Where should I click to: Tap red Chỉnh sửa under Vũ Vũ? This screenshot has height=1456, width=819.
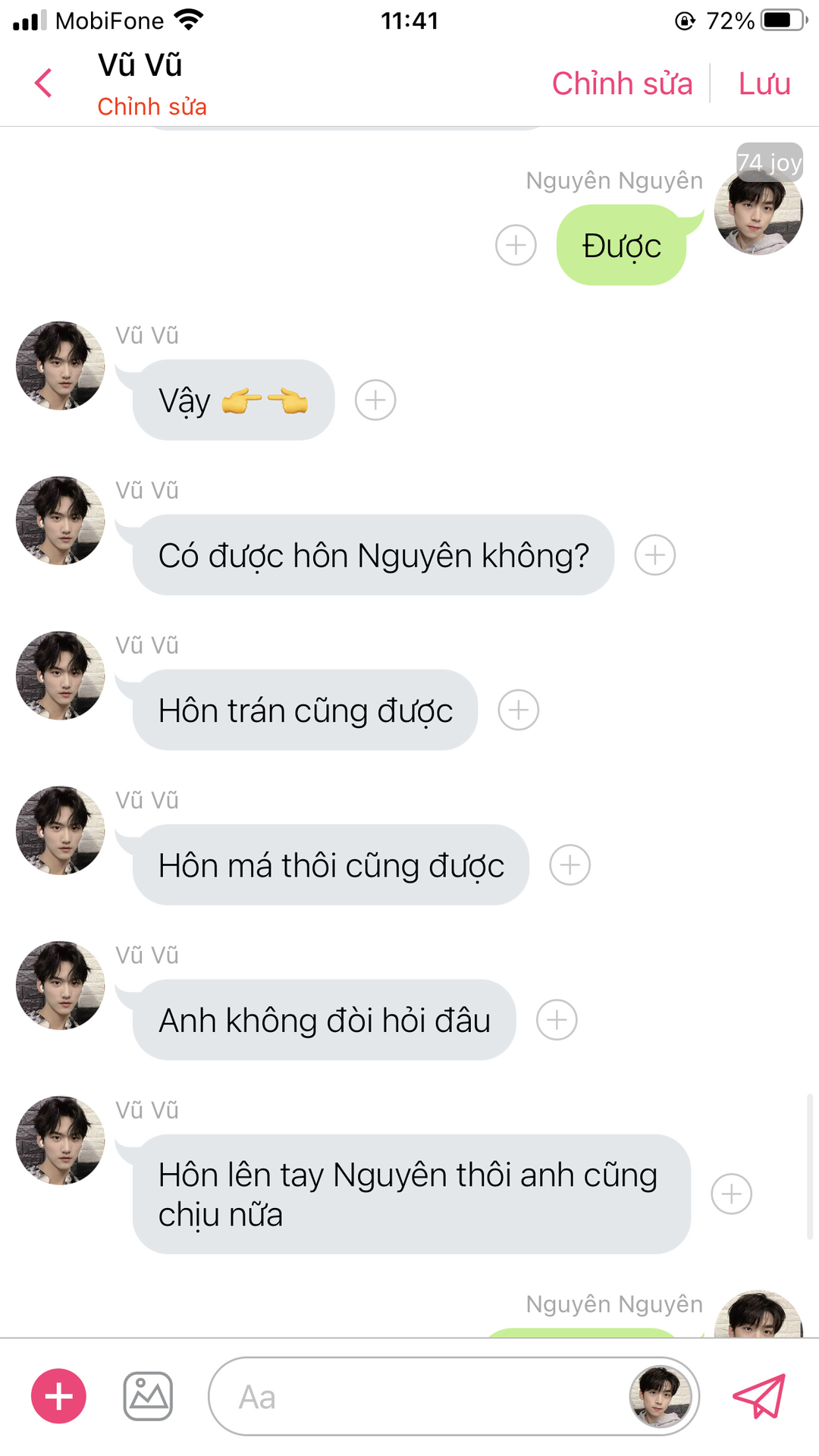point(152,107)
